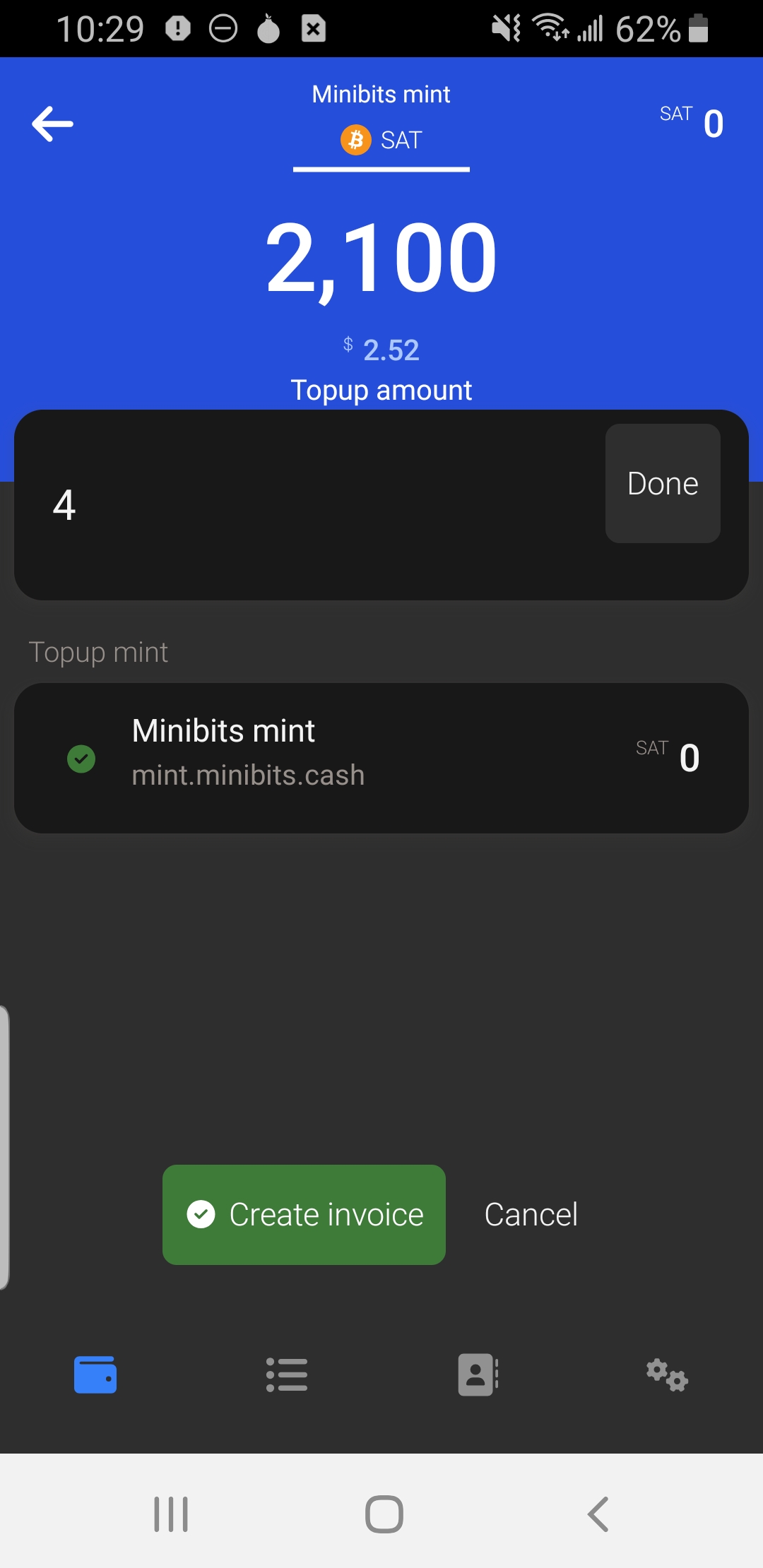Viewport: 763px width, 1568px height.
Task: Cancel the topup
Action: [x=531, y=1215]
